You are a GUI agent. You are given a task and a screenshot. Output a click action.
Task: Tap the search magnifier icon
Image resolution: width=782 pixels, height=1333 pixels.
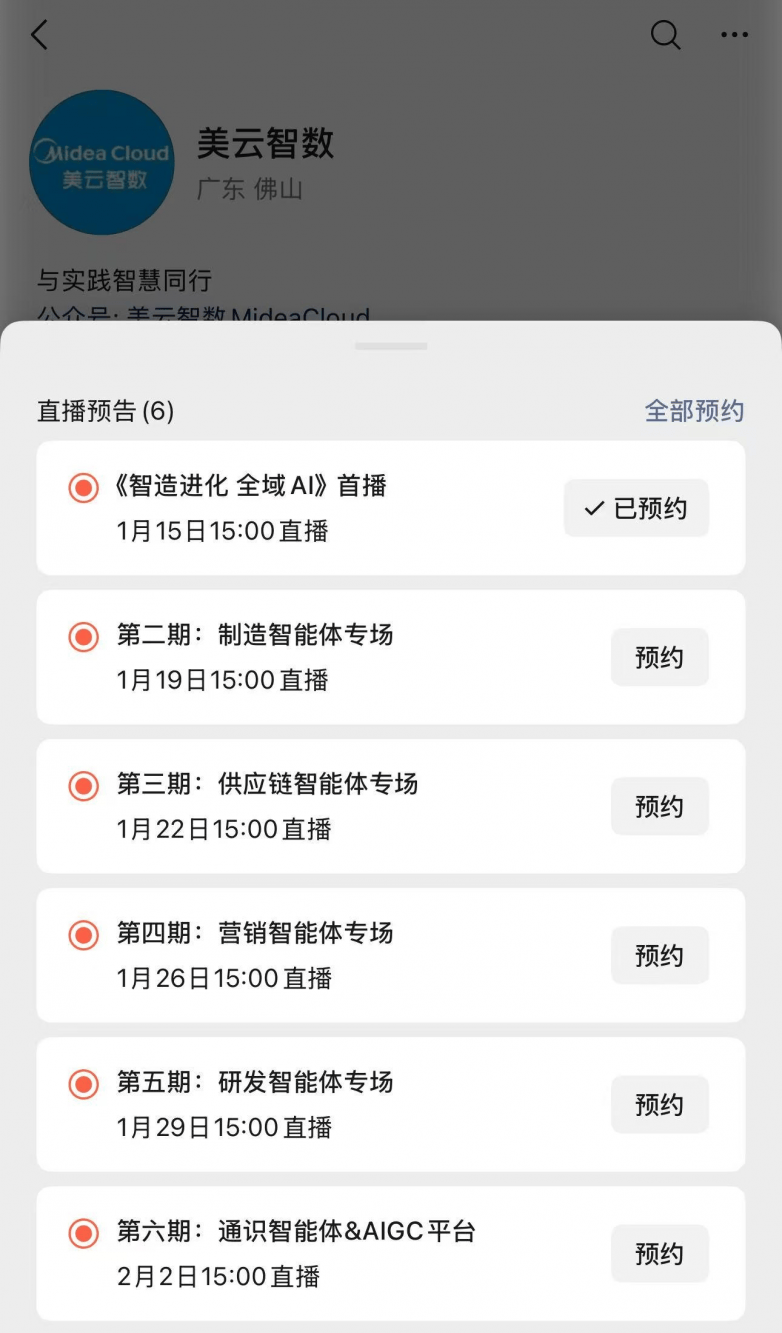tap(664, 35)
